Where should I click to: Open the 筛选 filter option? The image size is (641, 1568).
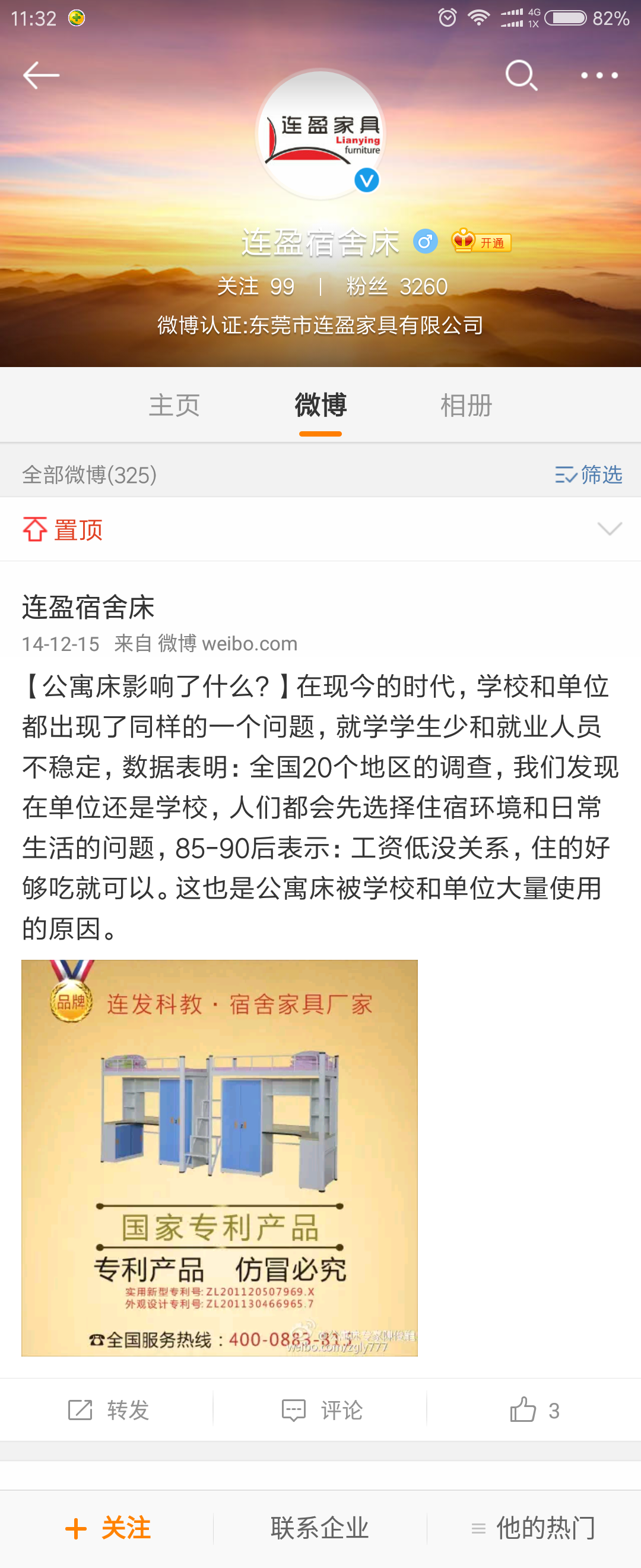click(588, 474)
